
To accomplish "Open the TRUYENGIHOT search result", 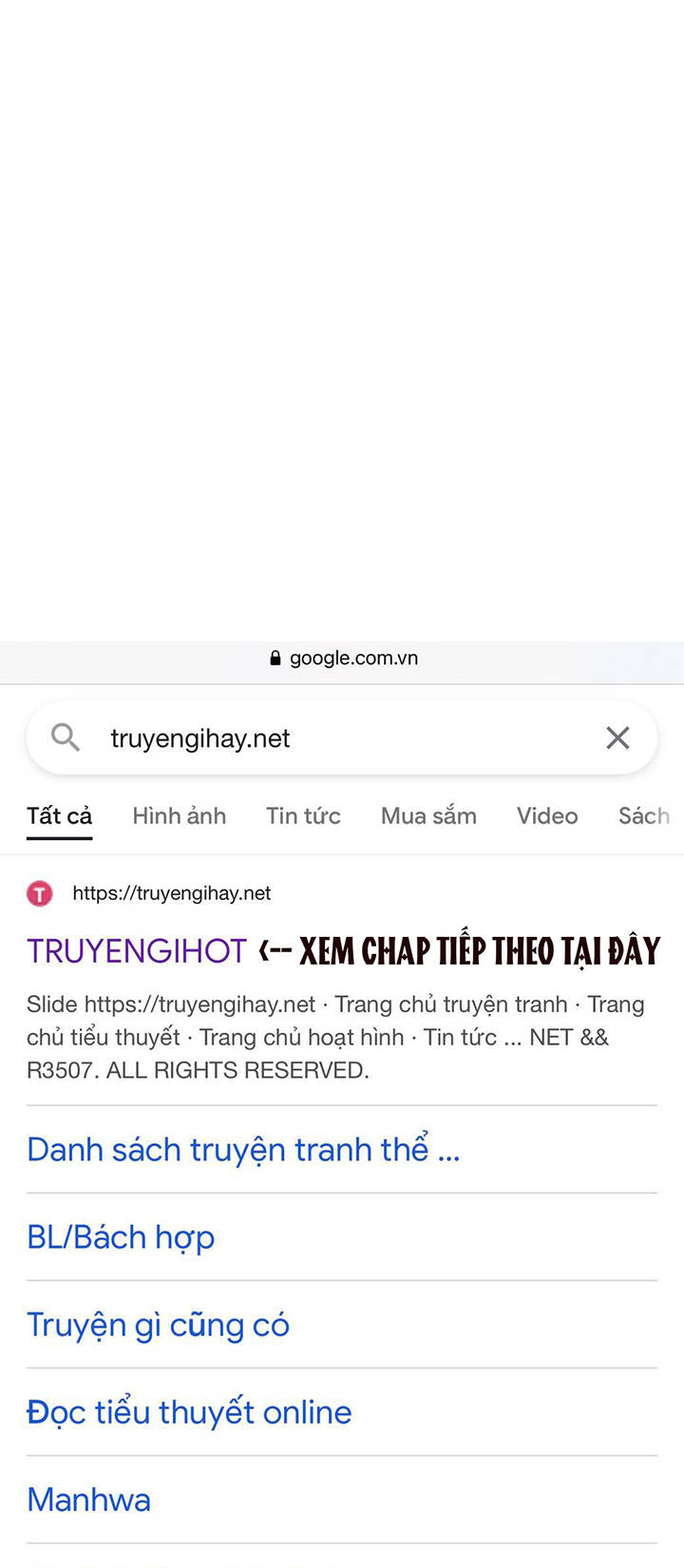I will pyautogui.click(x=136, y=949).
